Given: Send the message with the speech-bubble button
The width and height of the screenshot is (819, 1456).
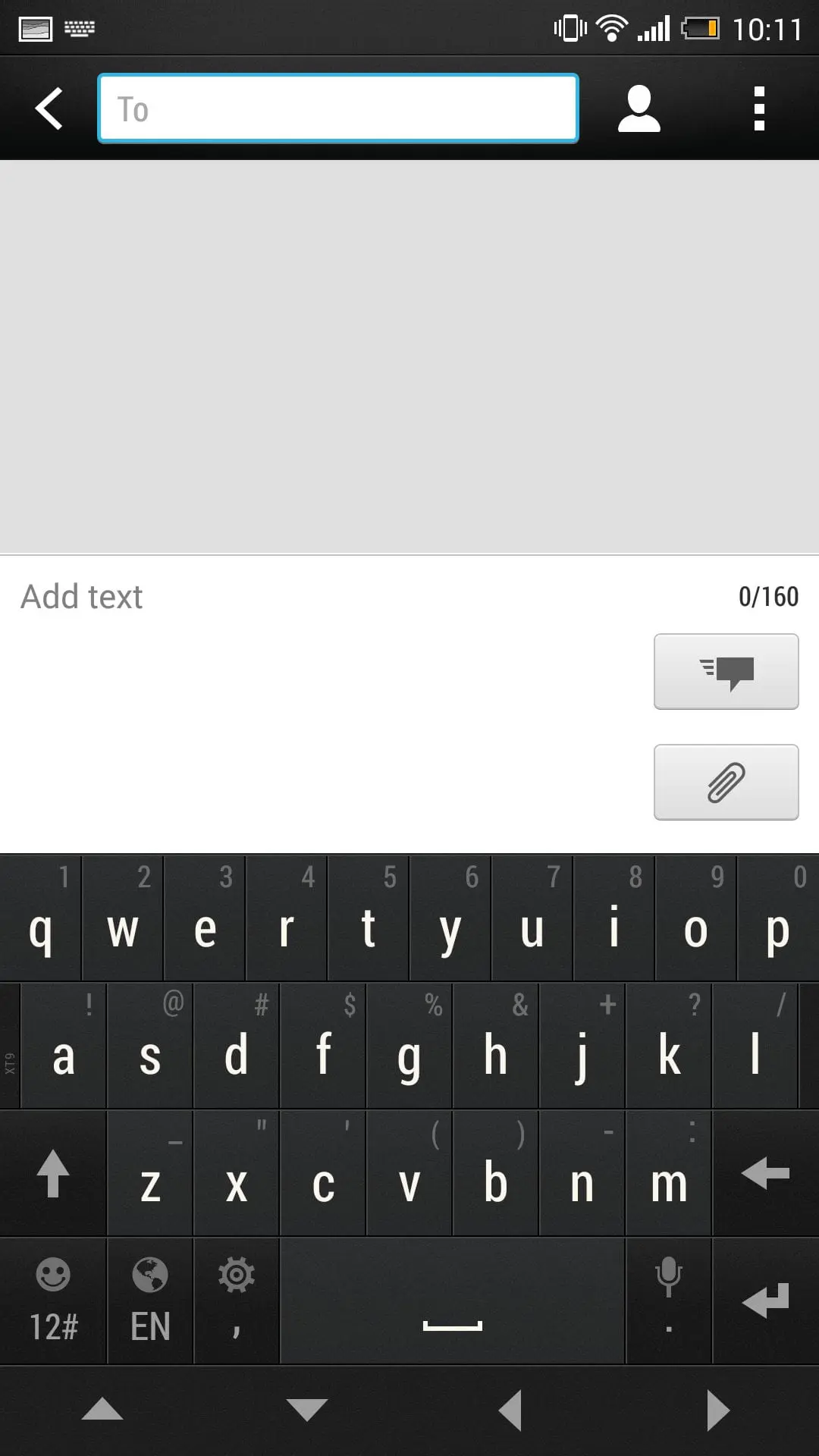Looking at the screenshot, I should (726, 672).
